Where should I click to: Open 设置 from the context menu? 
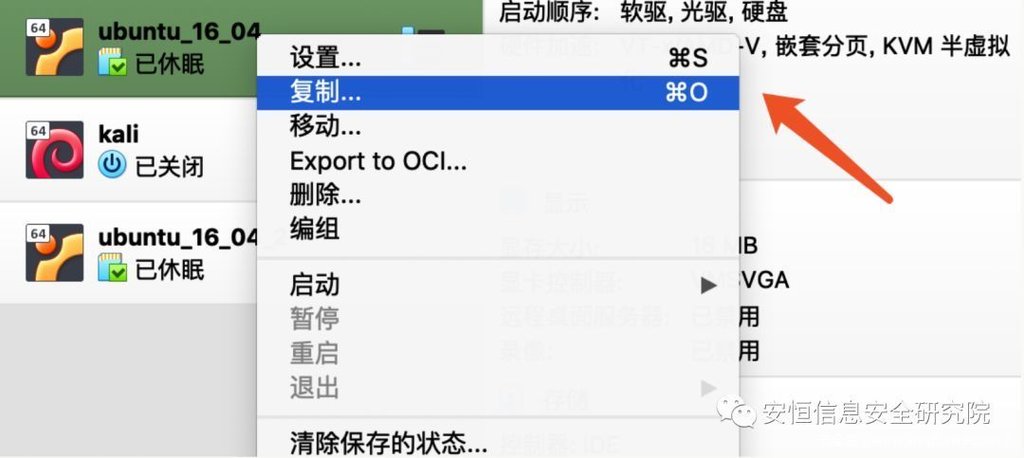click(x=325, y=57)
